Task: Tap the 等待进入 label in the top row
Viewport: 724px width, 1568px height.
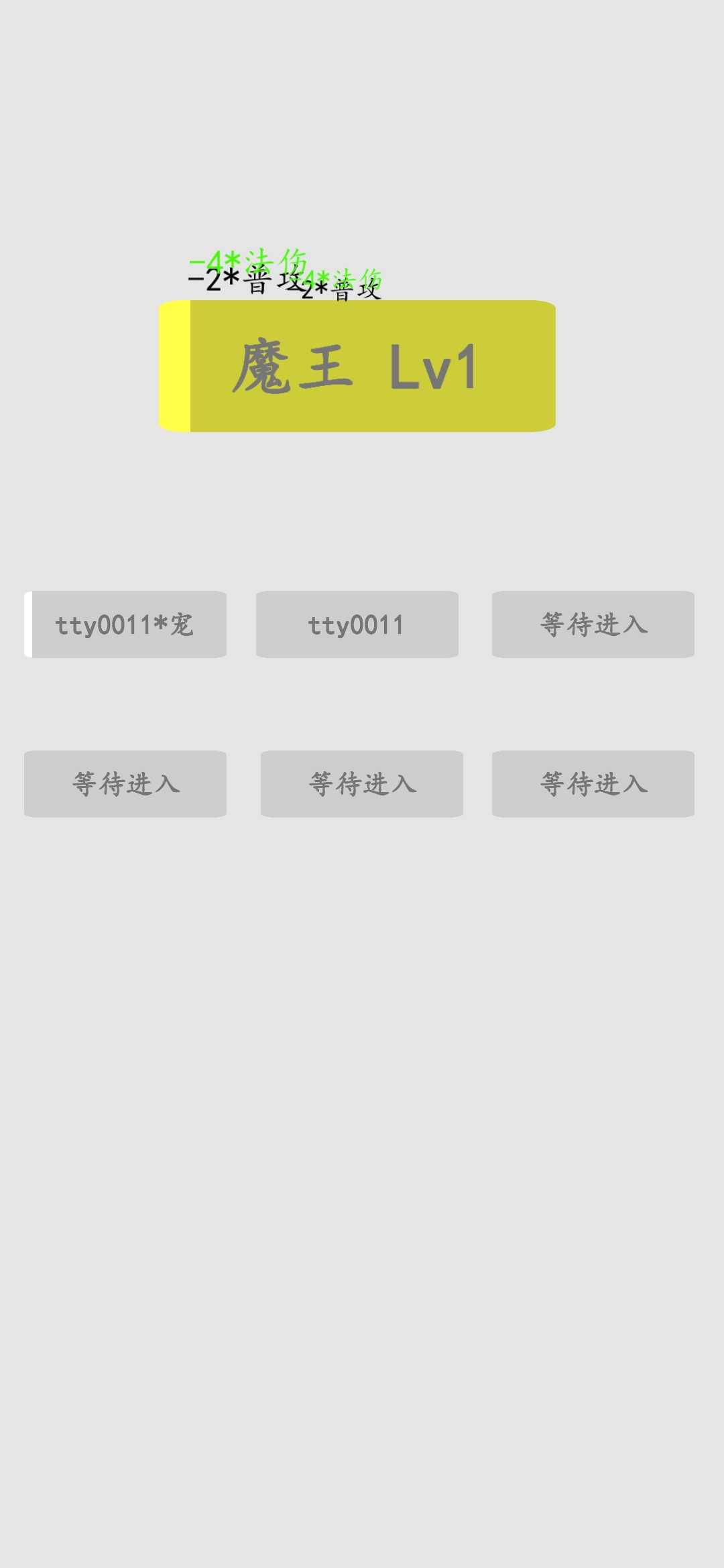Action: pyautogui.click(x=593, y=625)
